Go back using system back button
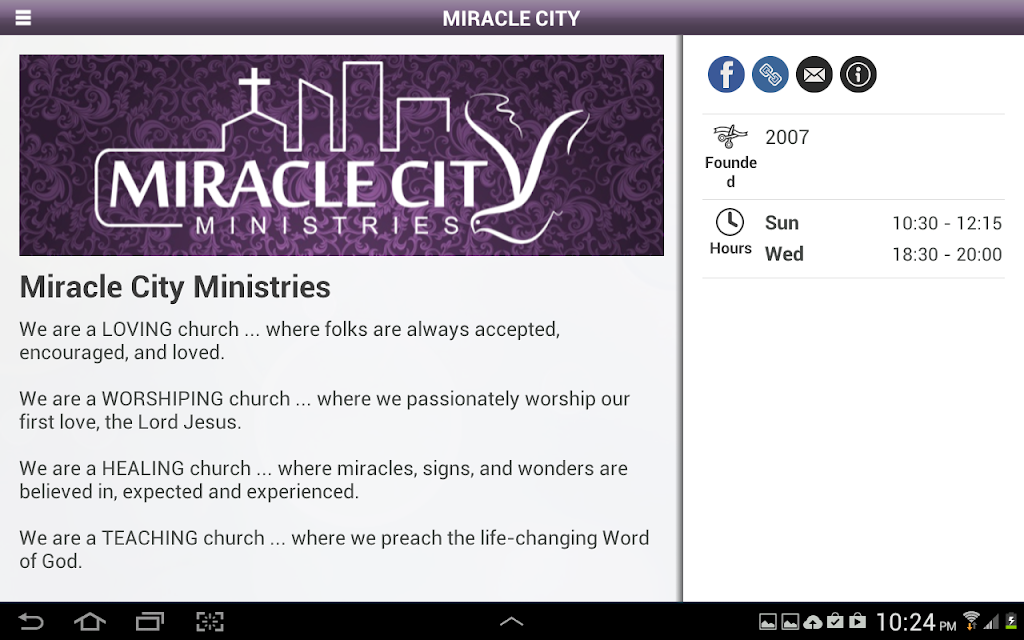Screen dimensions: 1024x640 [x=31, y=622]
